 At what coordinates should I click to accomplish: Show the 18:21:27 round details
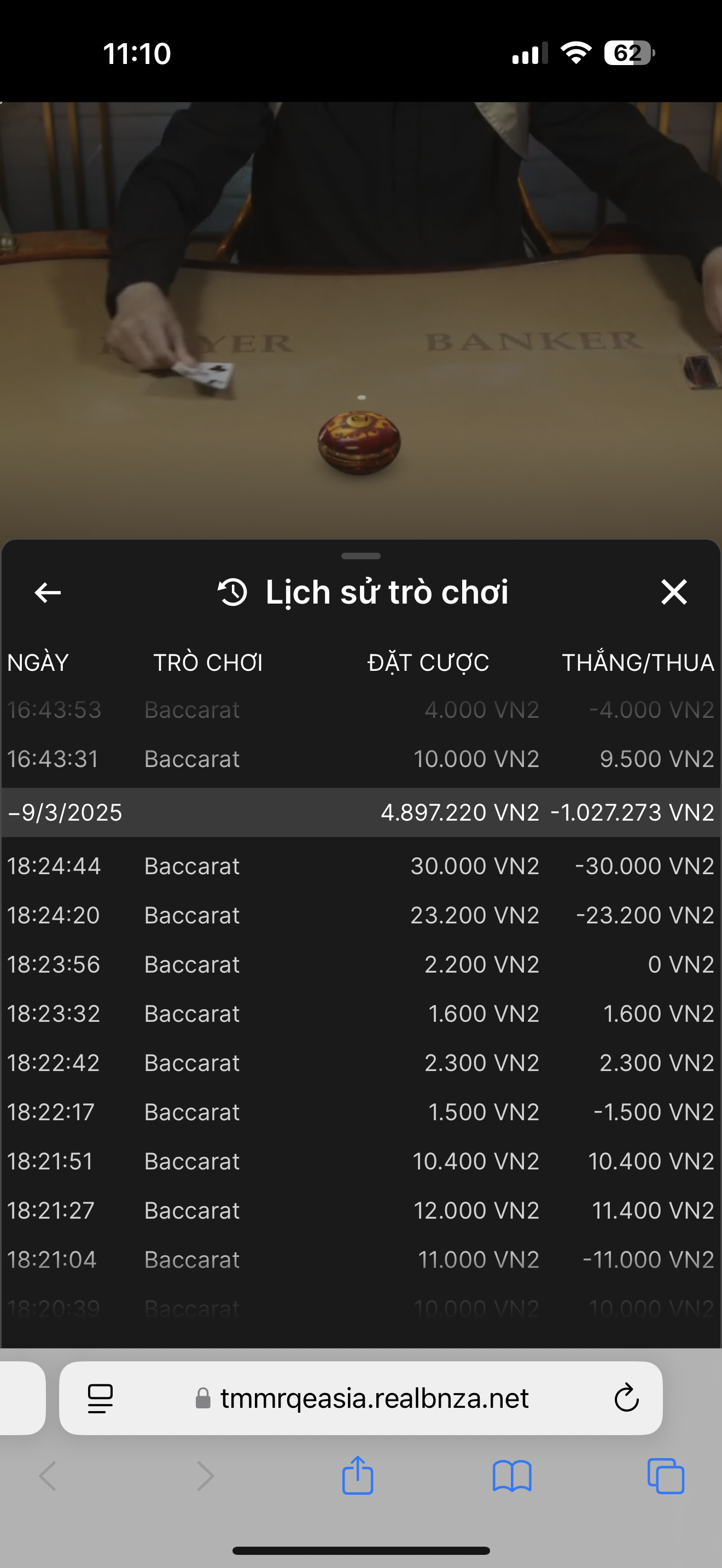click(360, 1210)
